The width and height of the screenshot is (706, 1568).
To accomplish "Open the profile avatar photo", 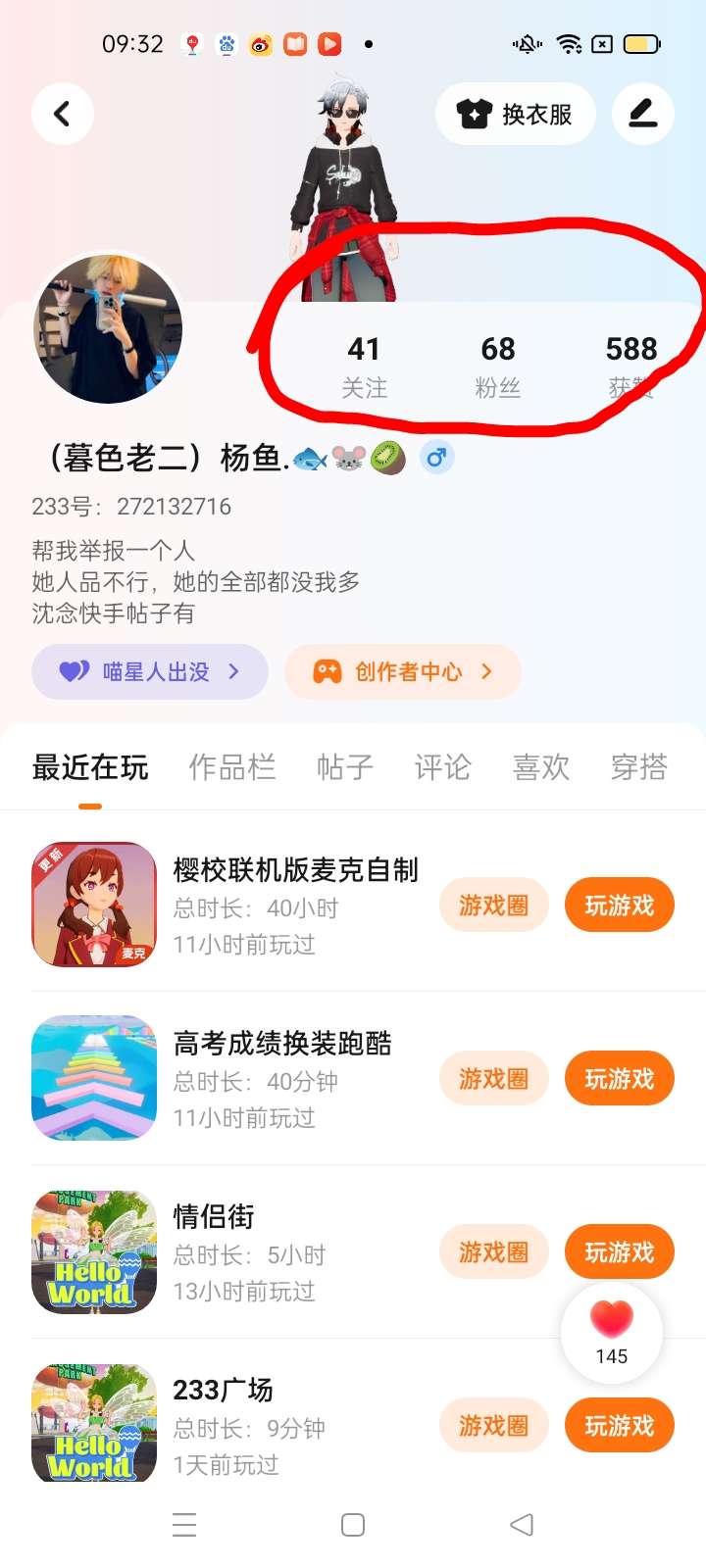I will coord(108,328).
